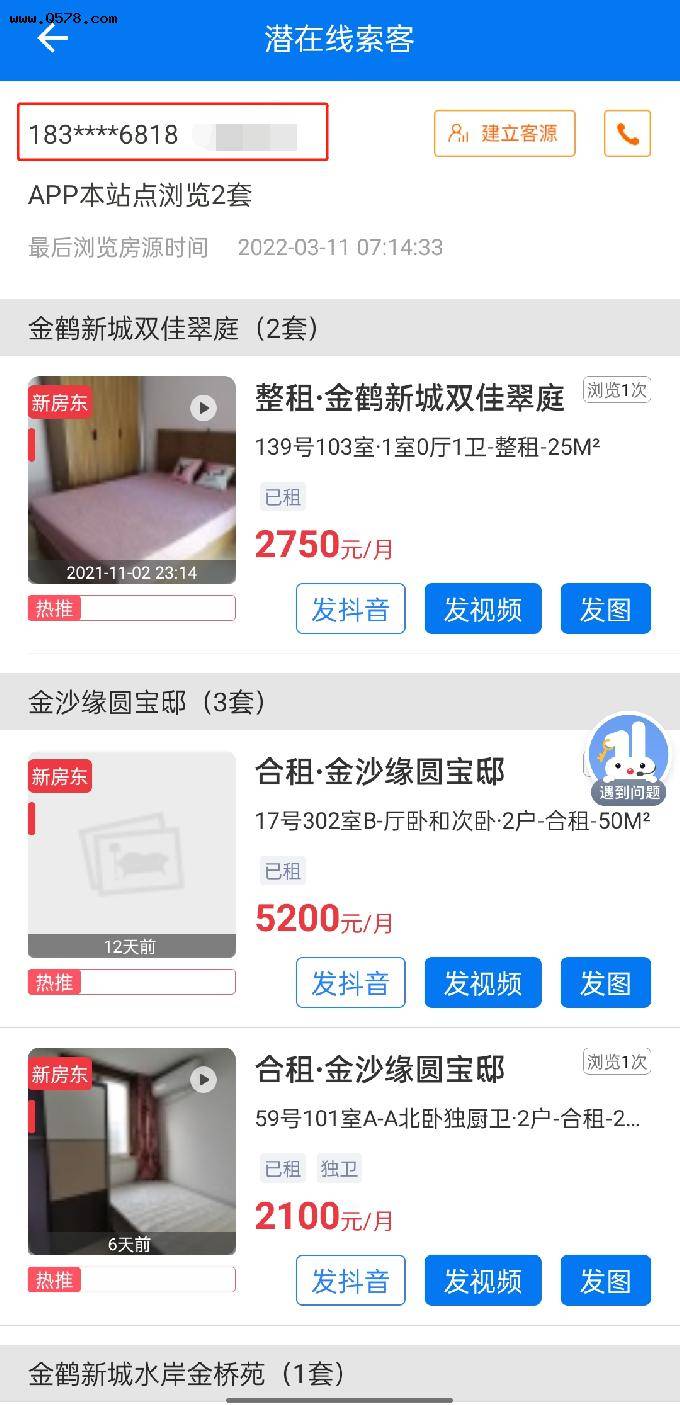Screen dimensions: 680x1405
Task: Tap 发视频 for the 5200元 listing
Action: [x=483, y=982]
